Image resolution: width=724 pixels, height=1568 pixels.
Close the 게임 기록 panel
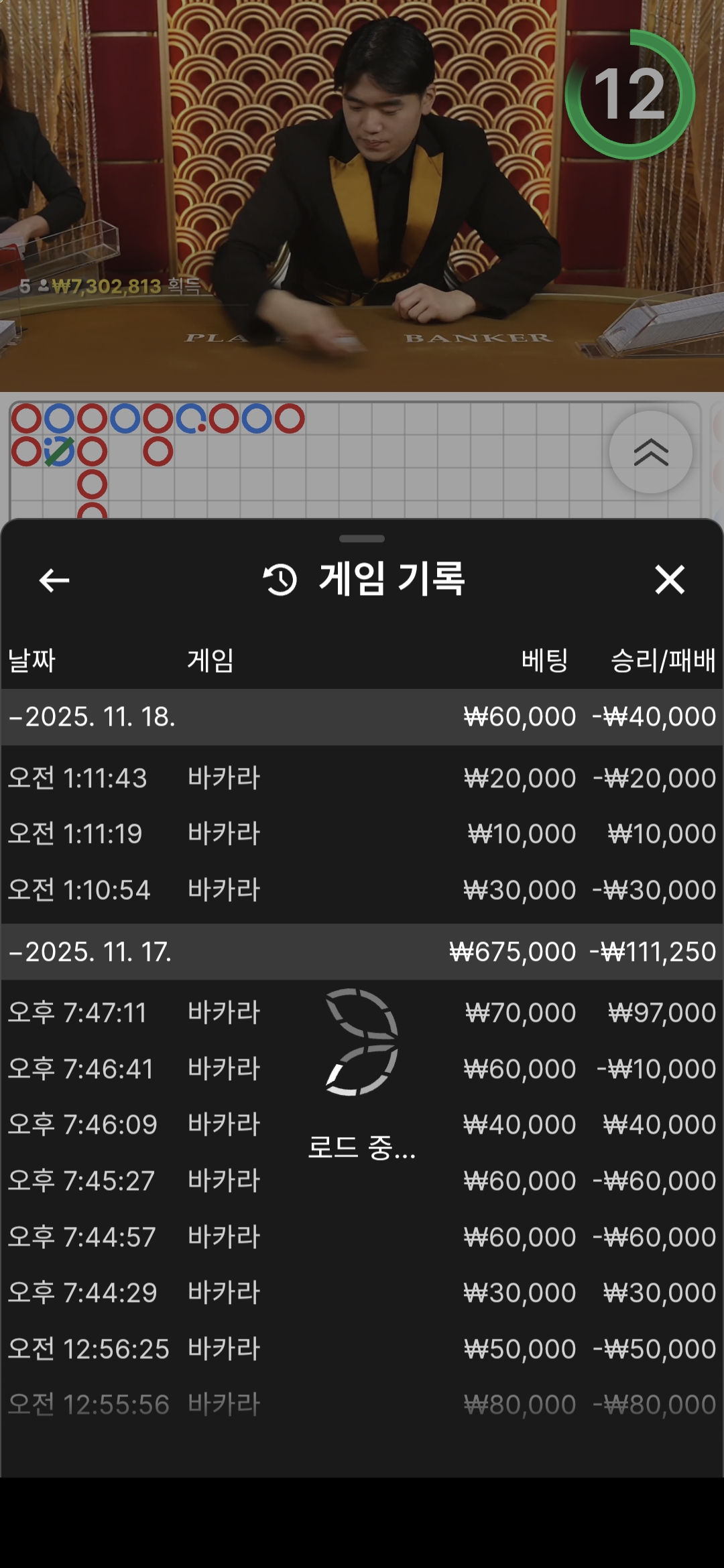click(670, 580)
